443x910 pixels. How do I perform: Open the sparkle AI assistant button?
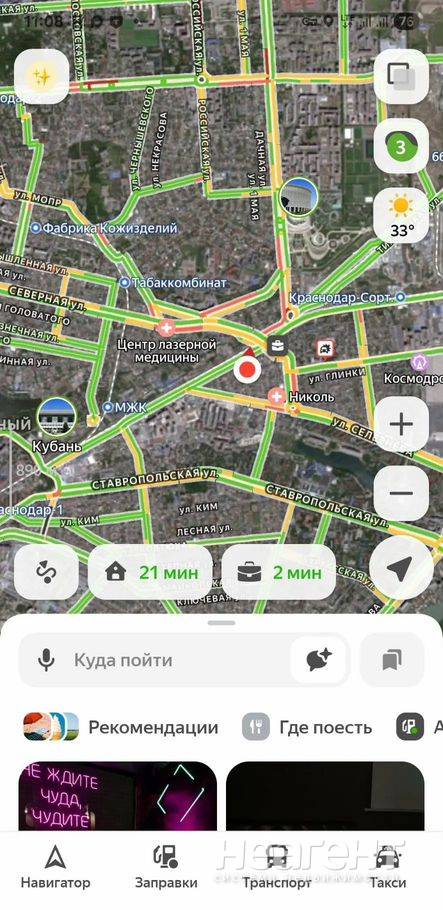42,76
